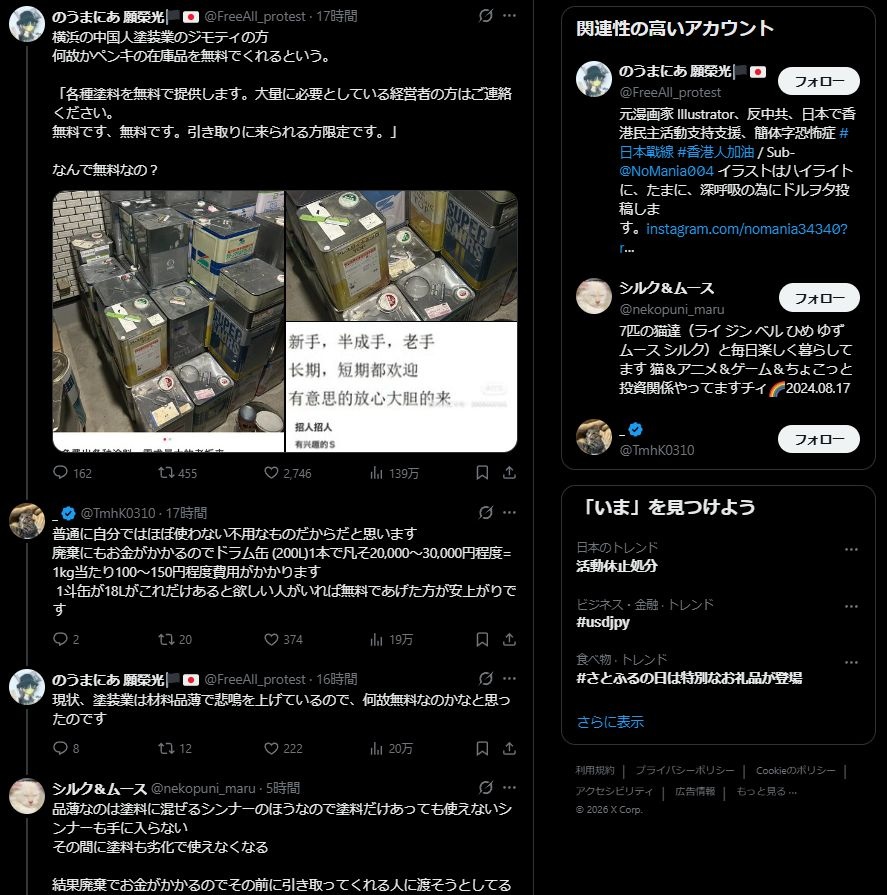This screenshot has height=895, width=887.
Task: Share the main post about free paint
Action: (509, 473)
